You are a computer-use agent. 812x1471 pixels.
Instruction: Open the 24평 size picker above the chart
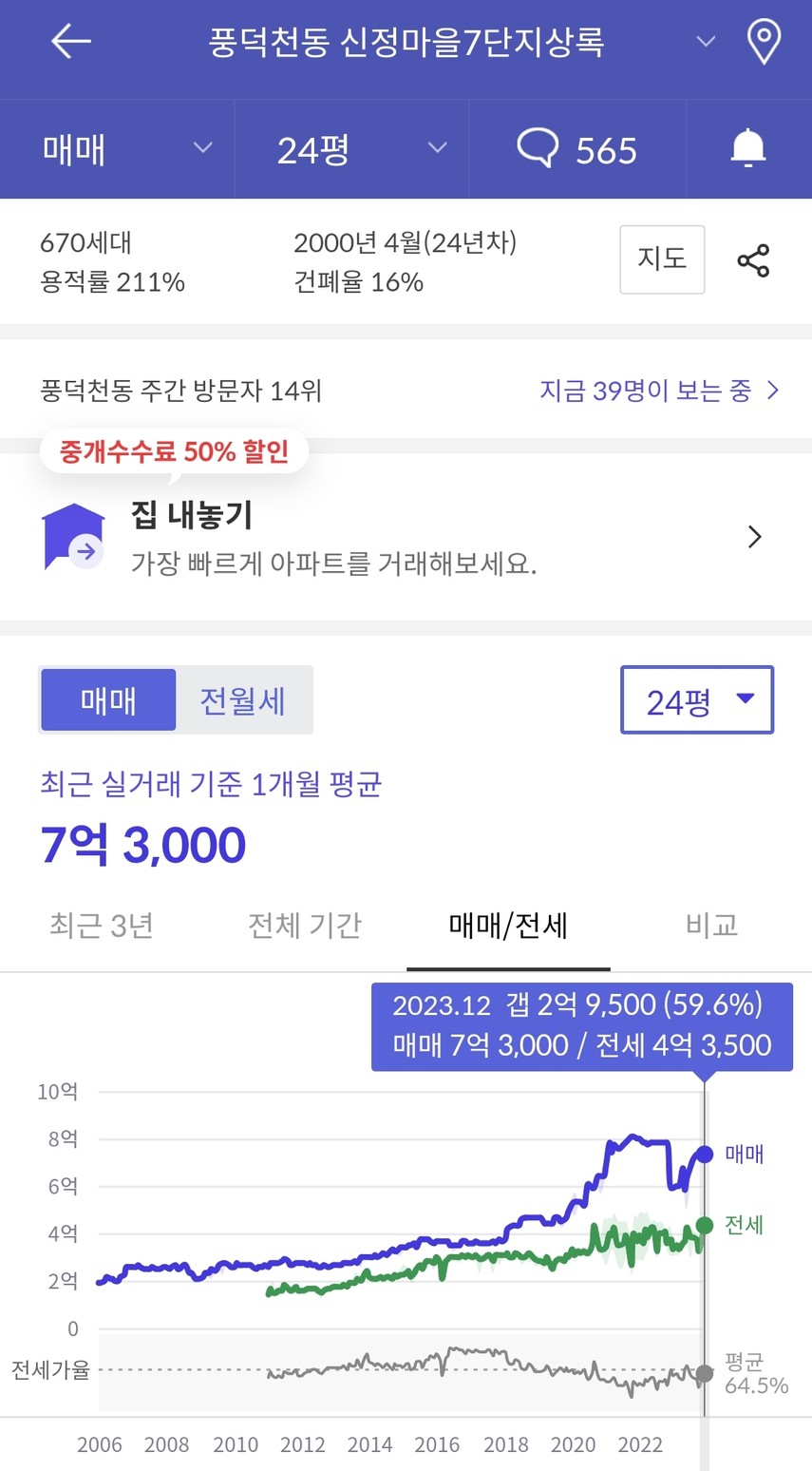(697, 700)
